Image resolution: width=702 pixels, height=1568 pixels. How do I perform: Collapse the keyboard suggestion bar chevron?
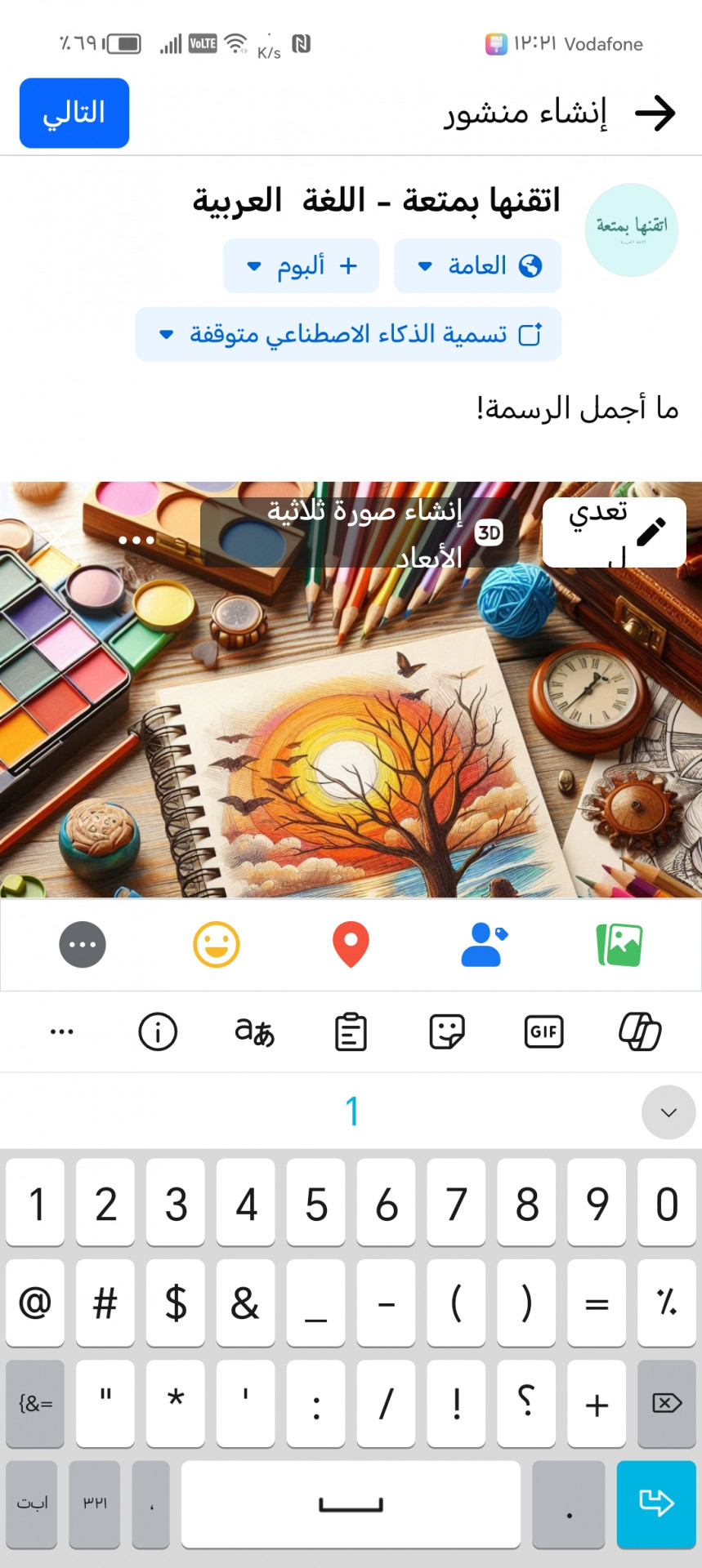[x=668, y=1112]
